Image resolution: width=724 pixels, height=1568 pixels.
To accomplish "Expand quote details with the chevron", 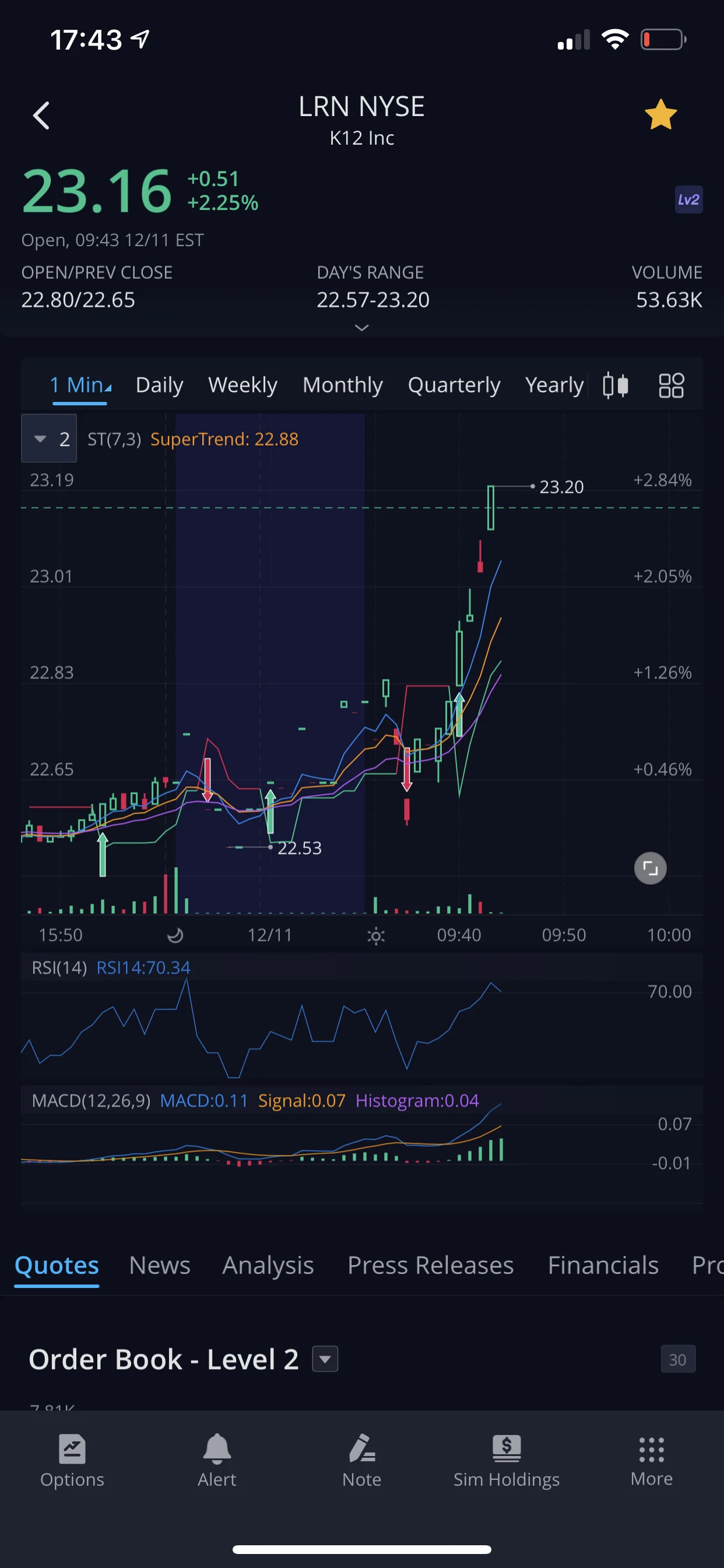I will pos(361,328).
